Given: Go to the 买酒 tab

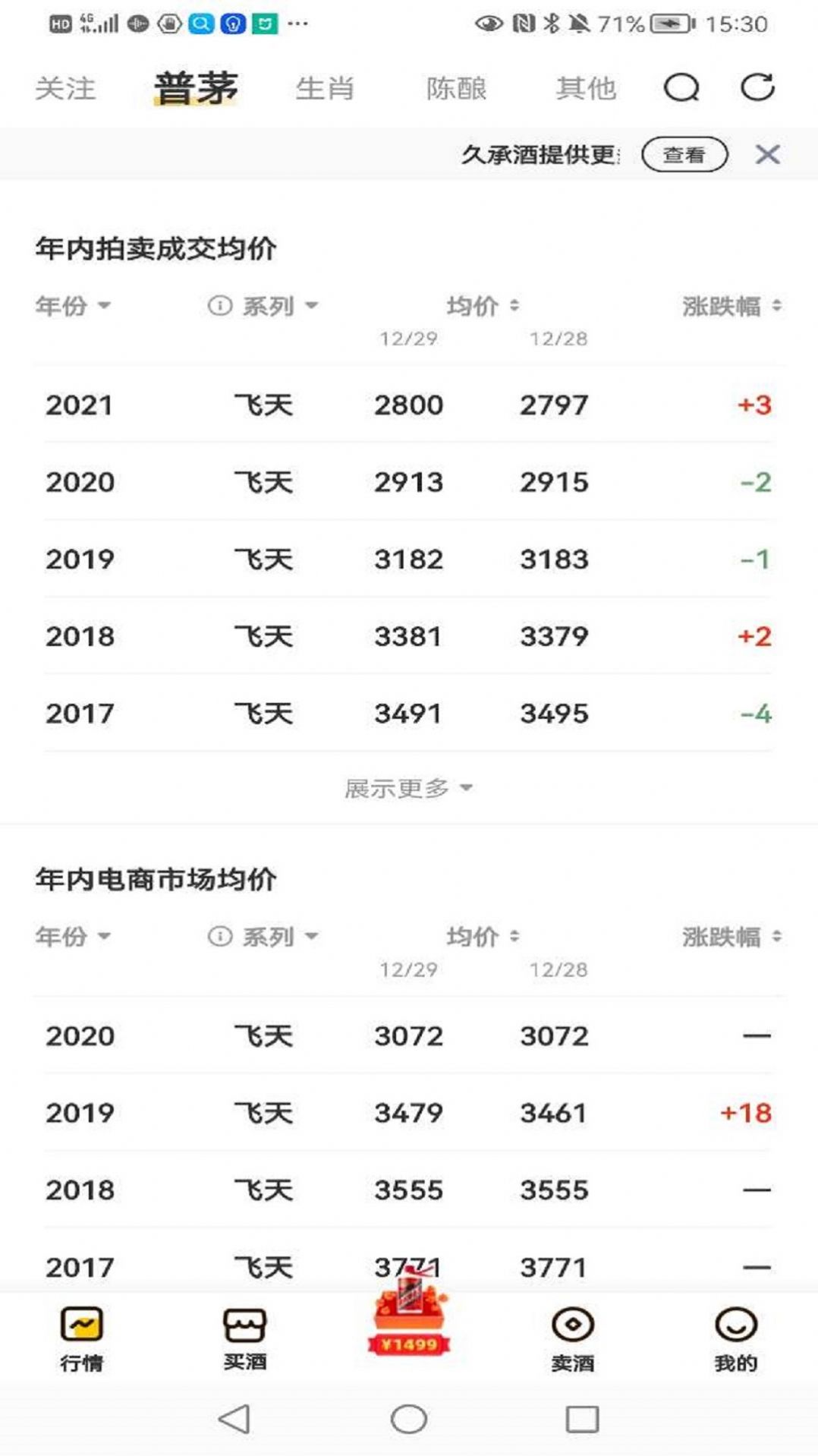Looking at the screenshot, I should [244, 1340].
